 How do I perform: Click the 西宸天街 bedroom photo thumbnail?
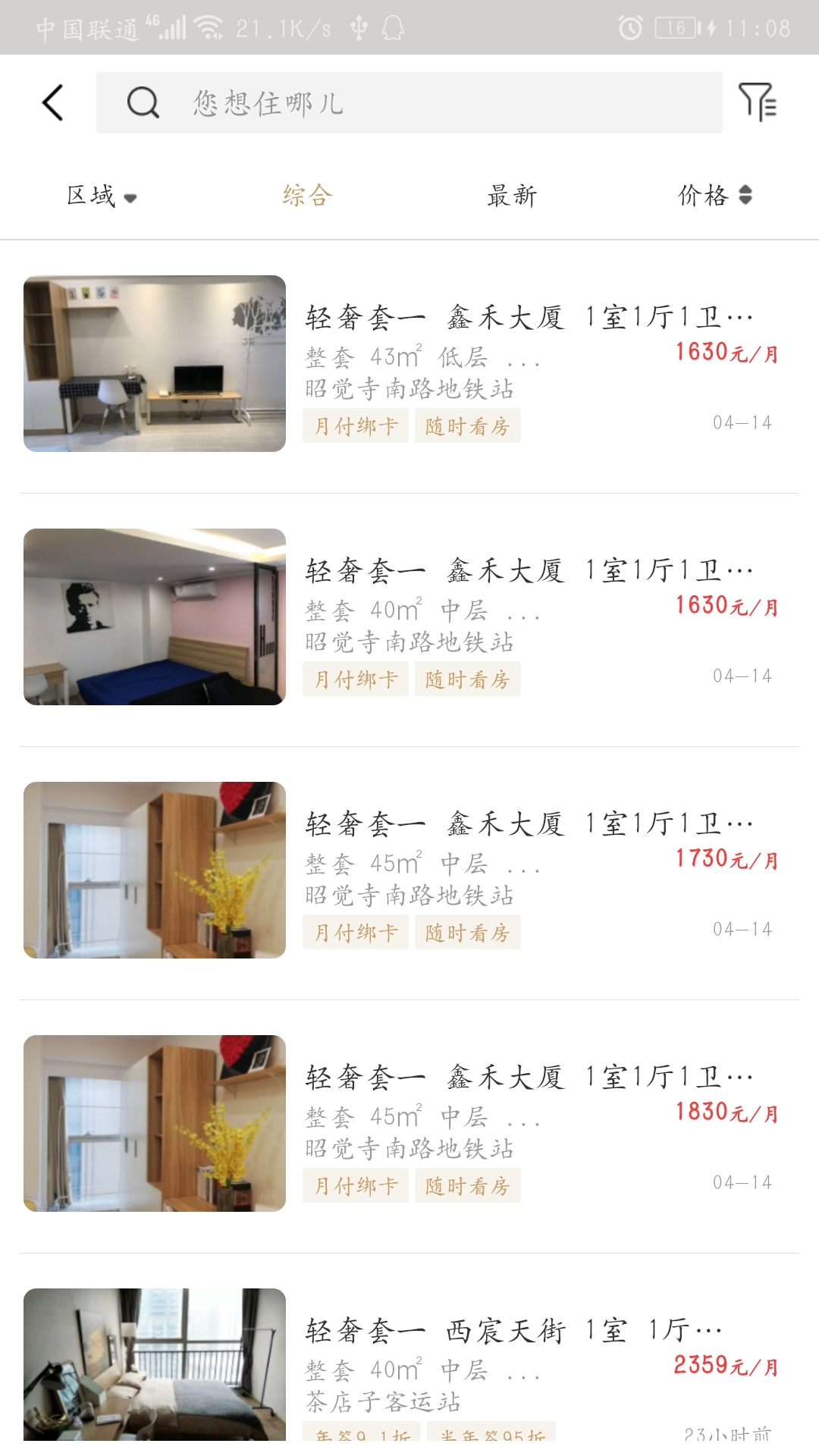pos(155,1374)
